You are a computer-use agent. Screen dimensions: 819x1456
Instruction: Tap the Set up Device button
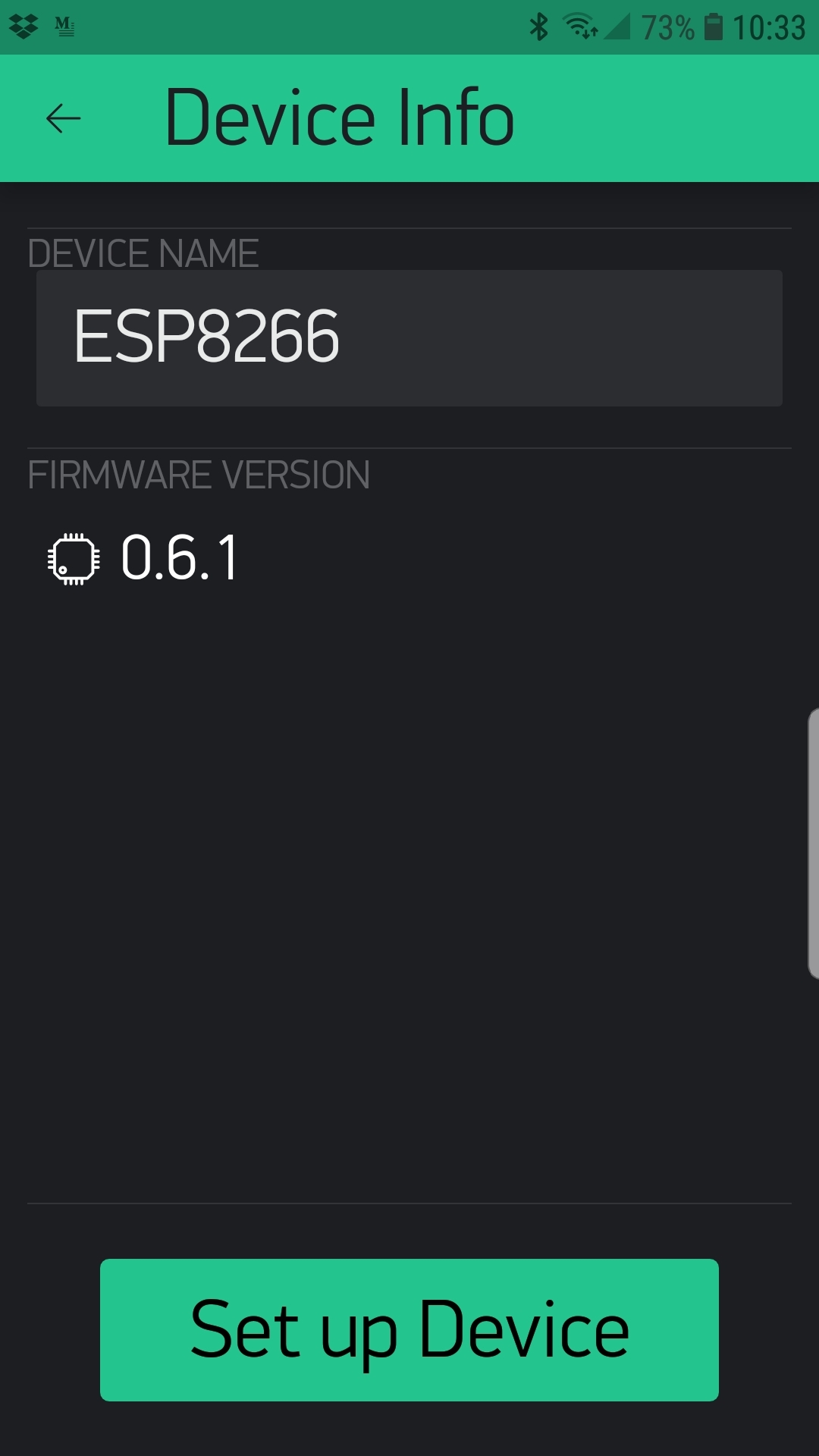click(409, 1329)
